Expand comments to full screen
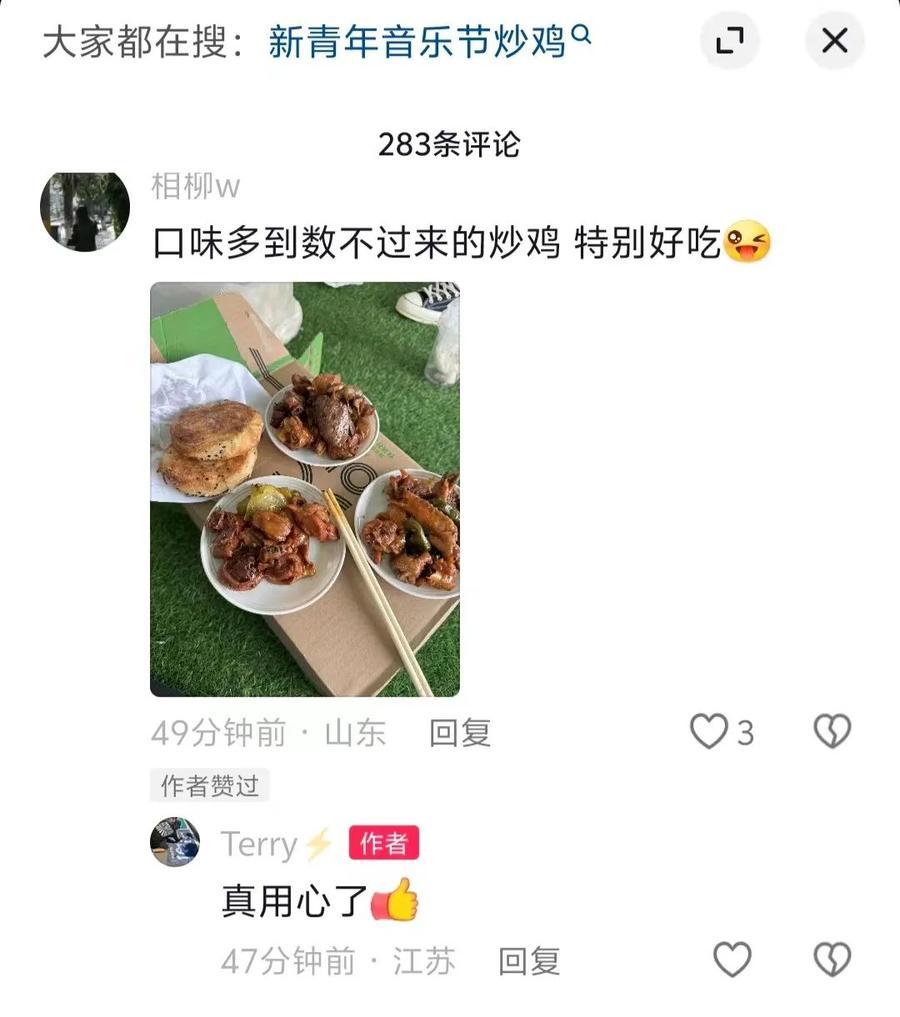 point(730,41)
